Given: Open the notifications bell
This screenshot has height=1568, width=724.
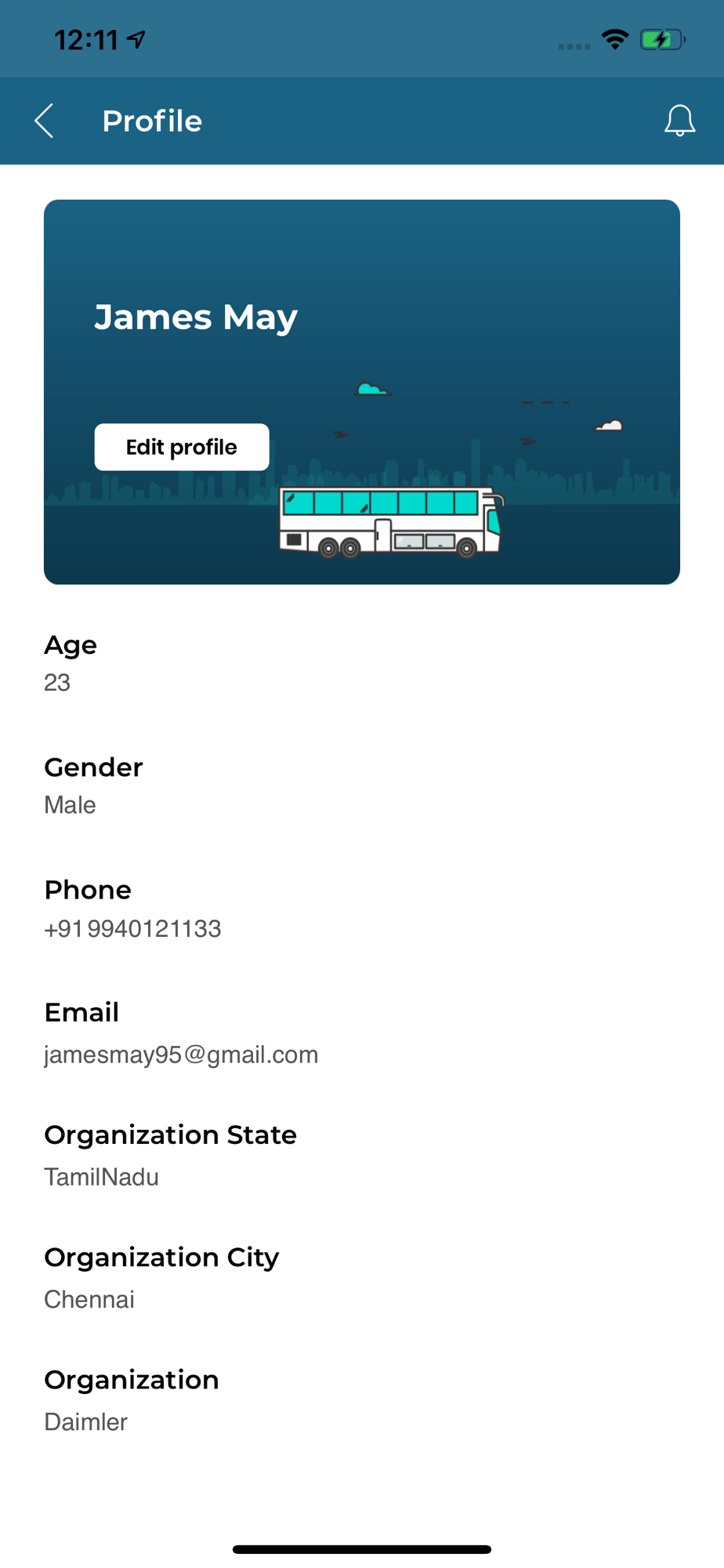Looking at the screenshot, I should 679,121.
